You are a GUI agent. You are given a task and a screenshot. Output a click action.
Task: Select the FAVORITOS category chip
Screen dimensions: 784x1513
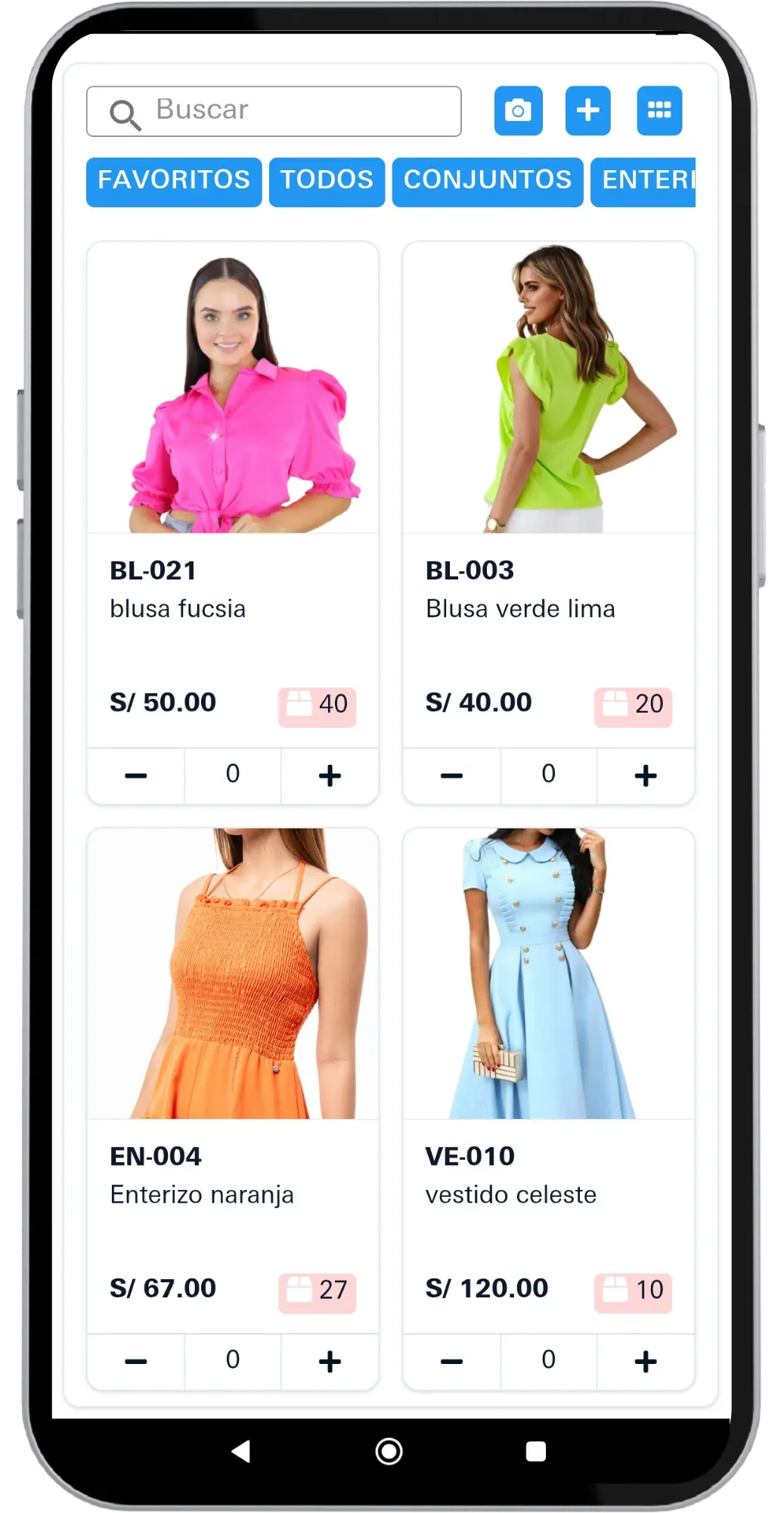tap(174, 182)
